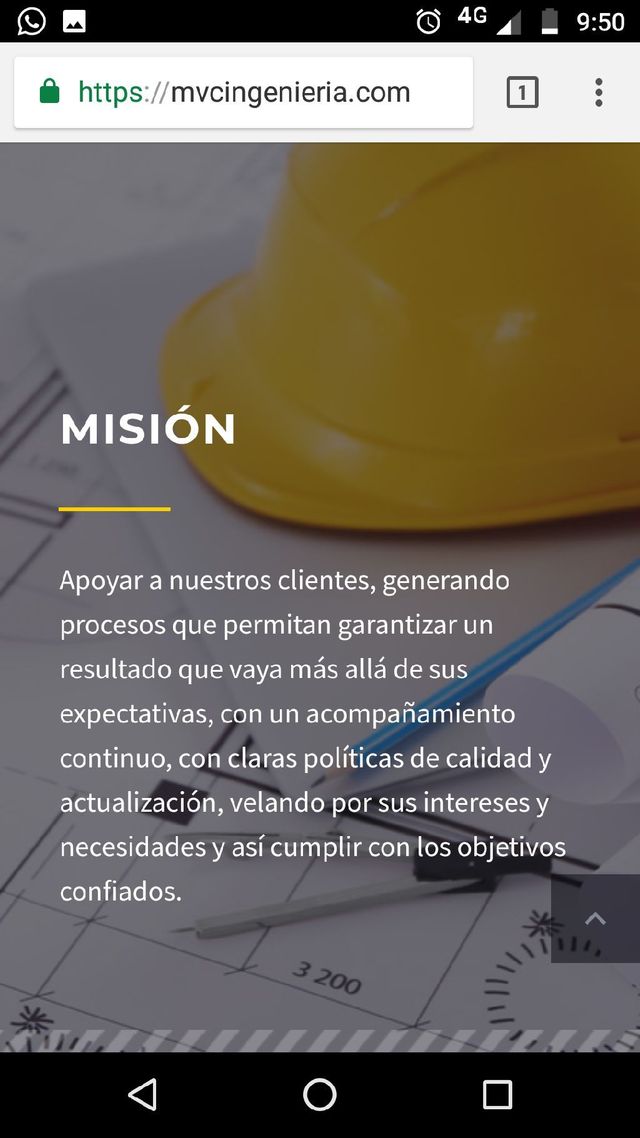
Task: Open recent apps from navigation bar
Action: 497,1094
